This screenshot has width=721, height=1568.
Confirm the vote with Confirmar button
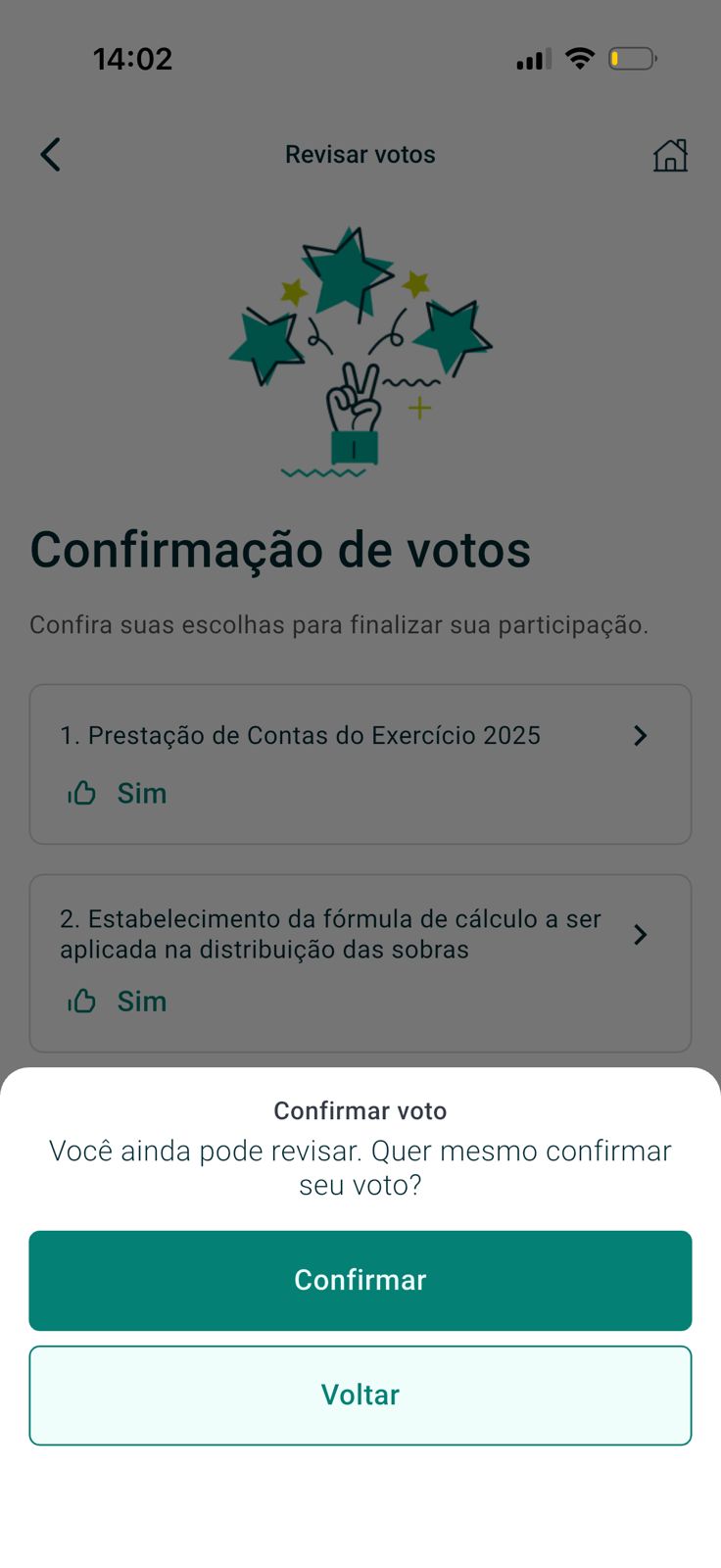pyautogui.click(x=360, y=1280)
